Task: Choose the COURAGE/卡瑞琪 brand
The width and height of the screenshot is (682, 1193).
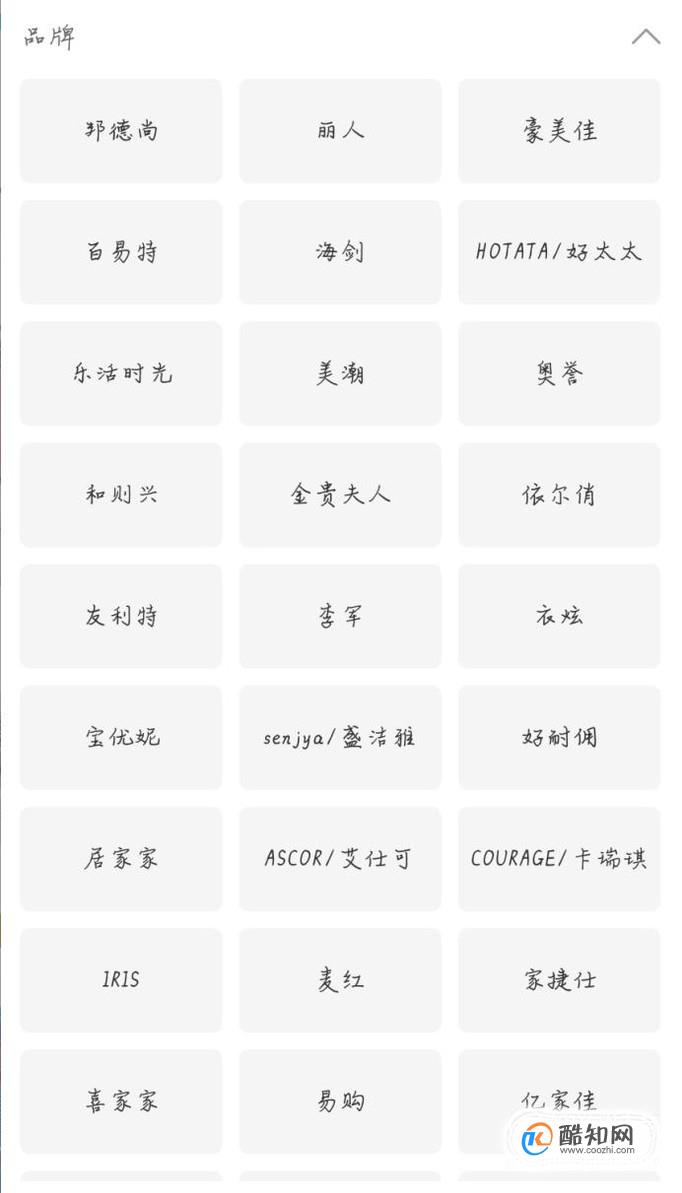Action: pyautogui.click(x=559, y=859)
